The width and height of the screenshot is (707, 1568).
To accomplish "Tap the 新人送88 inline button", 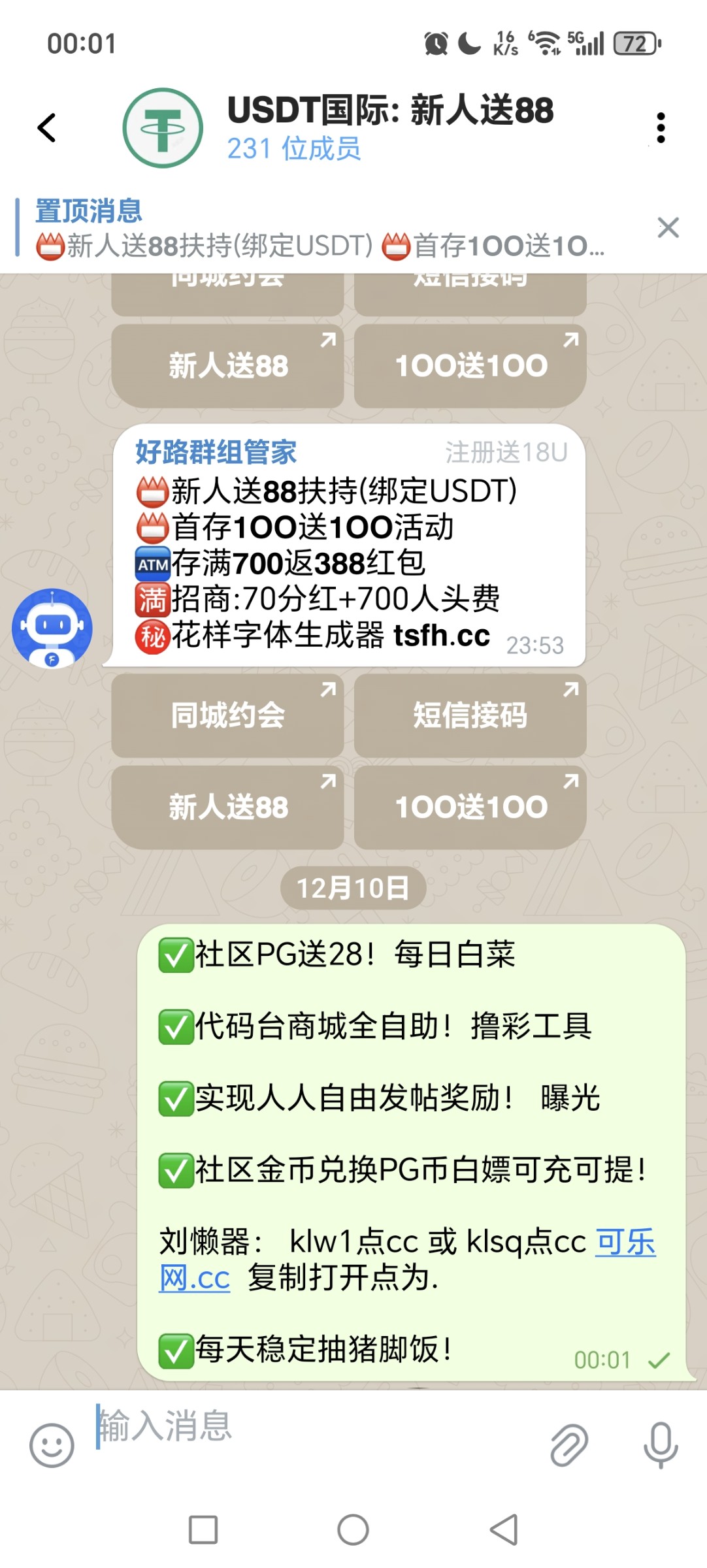I will 227,806.
